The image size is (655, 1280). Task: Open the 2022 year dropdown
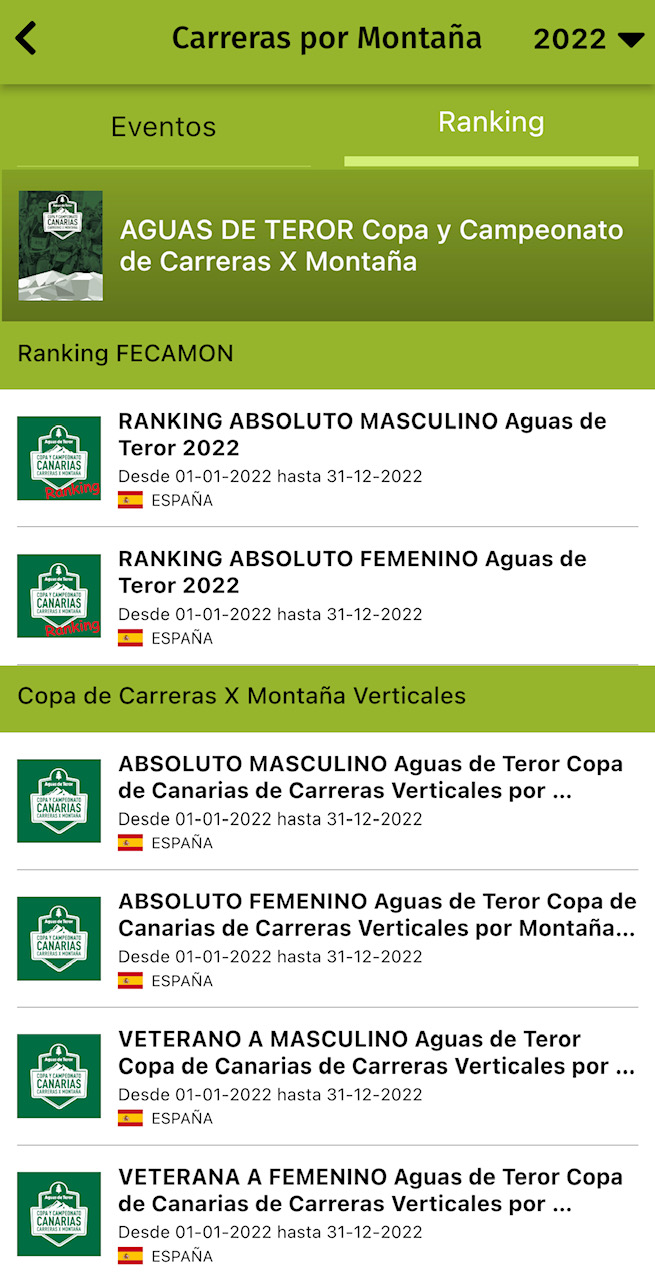tap(588, 40)
